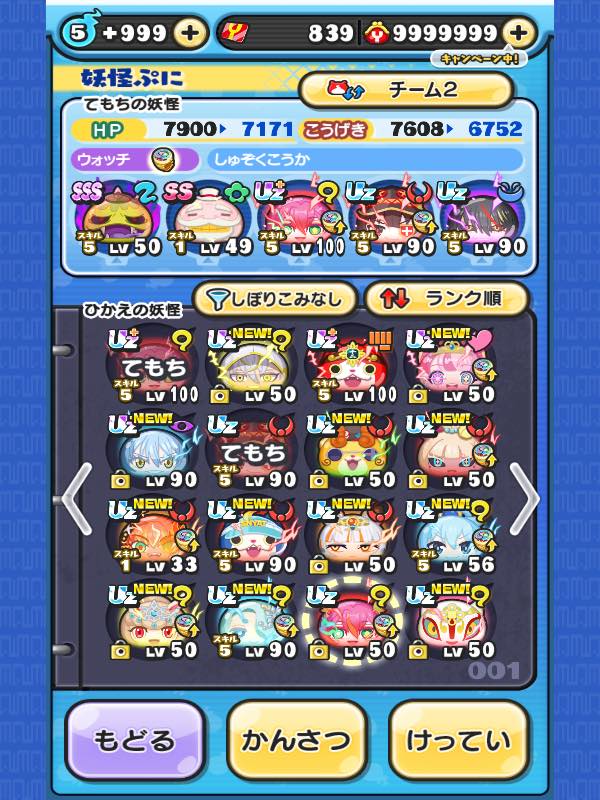Choose the Lv 33 reserve yo-kai
The height and width of the screenshot is (800, 600).
coord(150,537)
